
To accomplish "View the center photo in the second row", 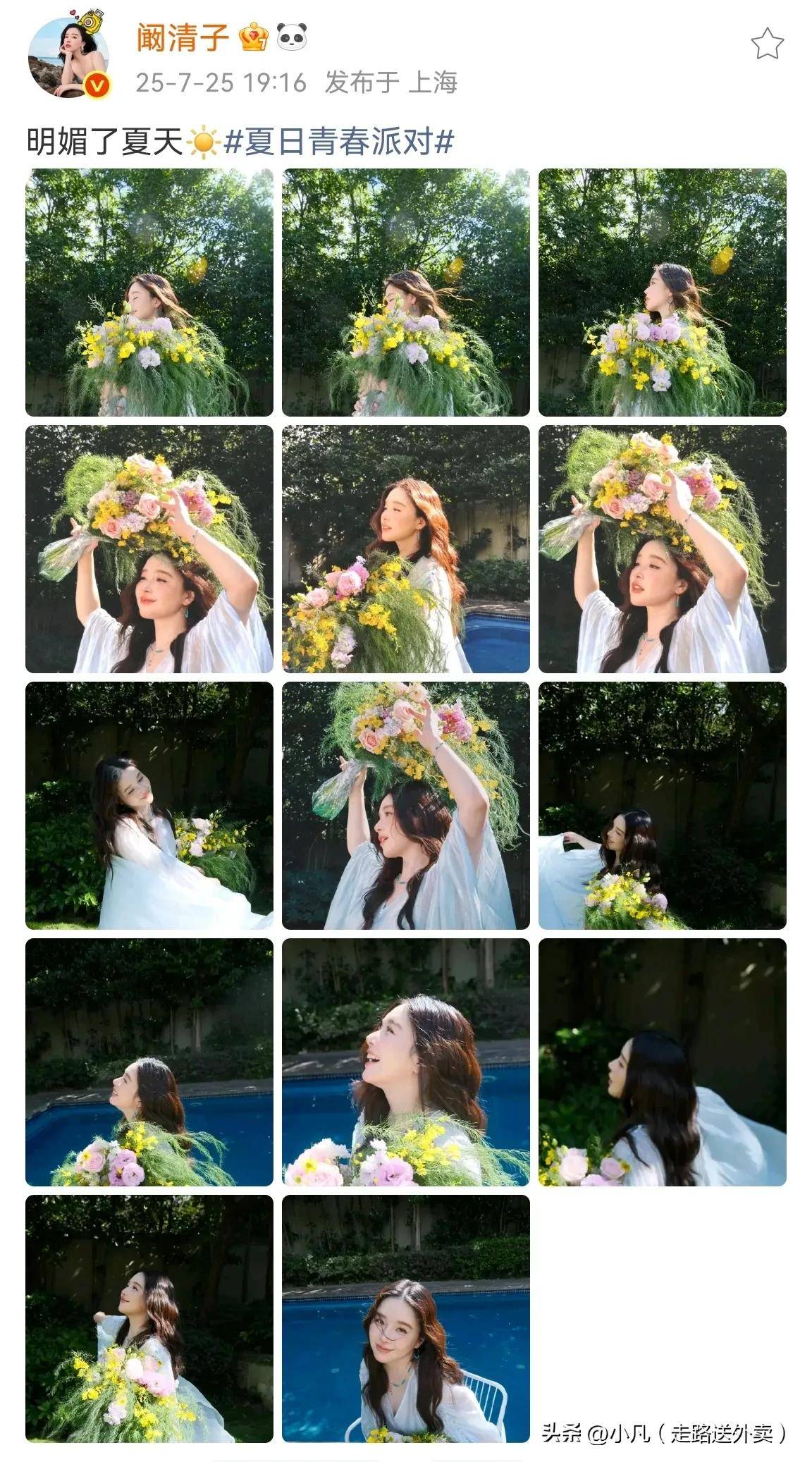I will coord(405,549).
